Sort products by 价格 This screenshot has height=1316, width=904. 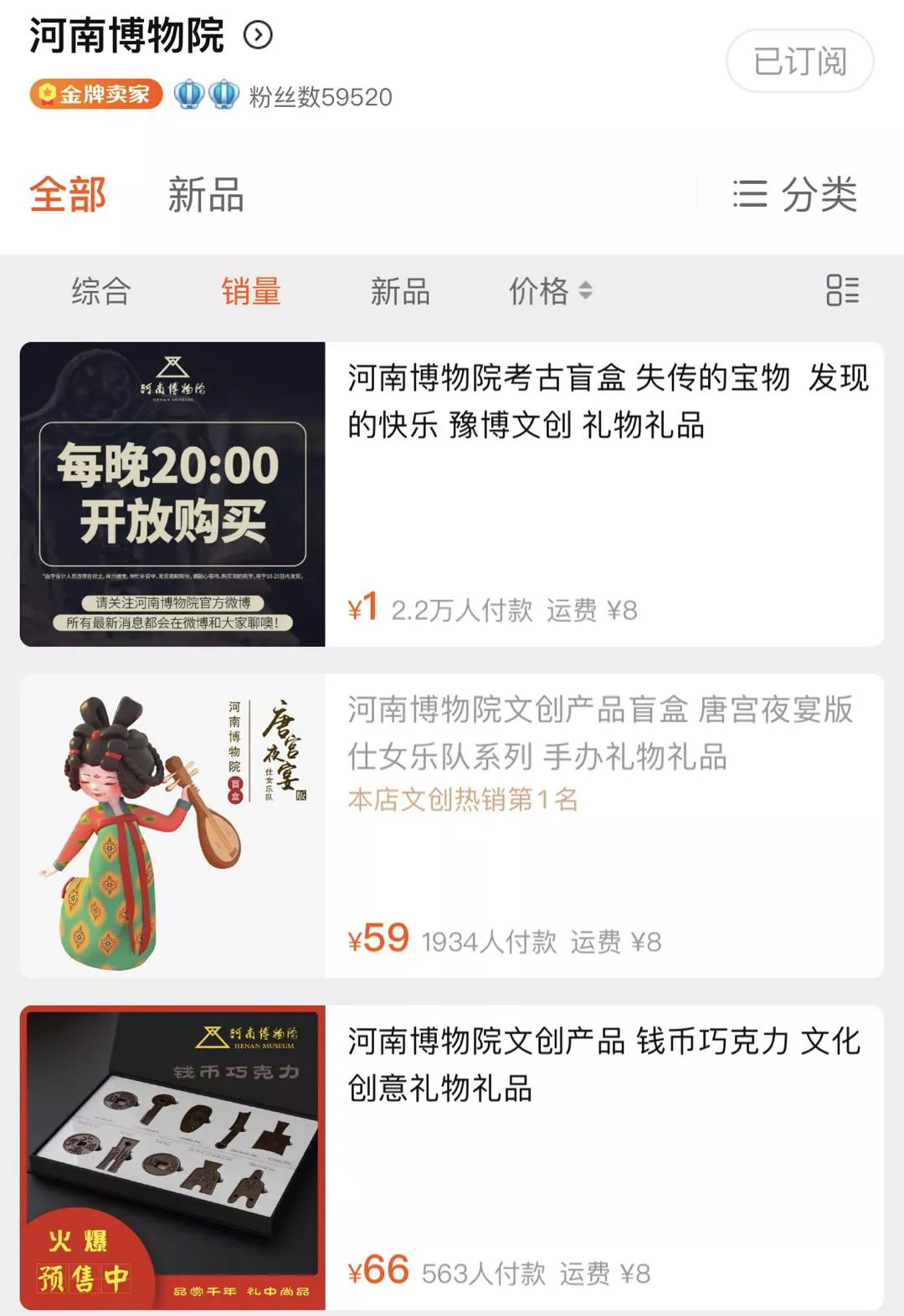[550, 291]
